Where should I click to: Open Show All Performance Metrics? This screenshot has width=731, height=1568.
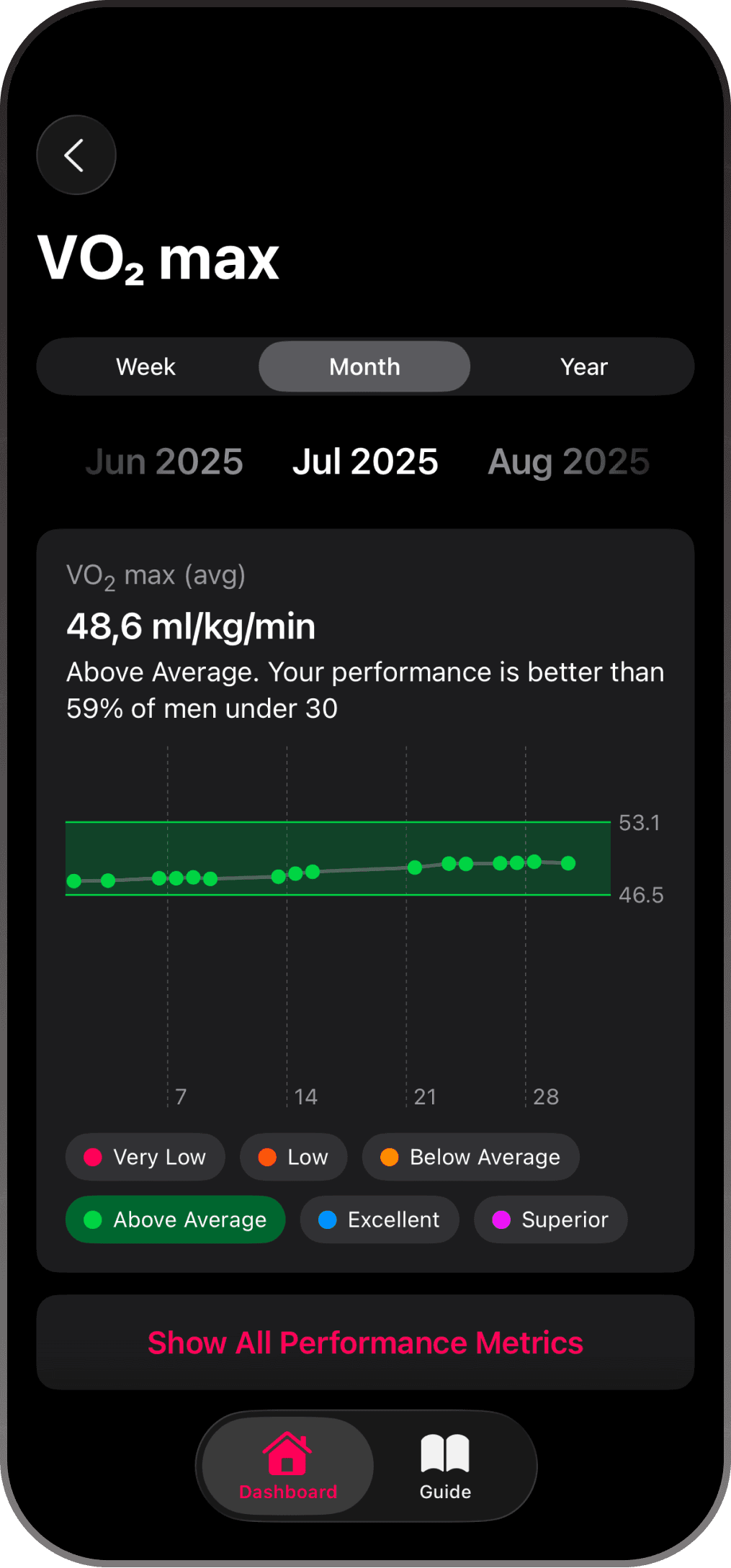click(x=365, y=1342)
